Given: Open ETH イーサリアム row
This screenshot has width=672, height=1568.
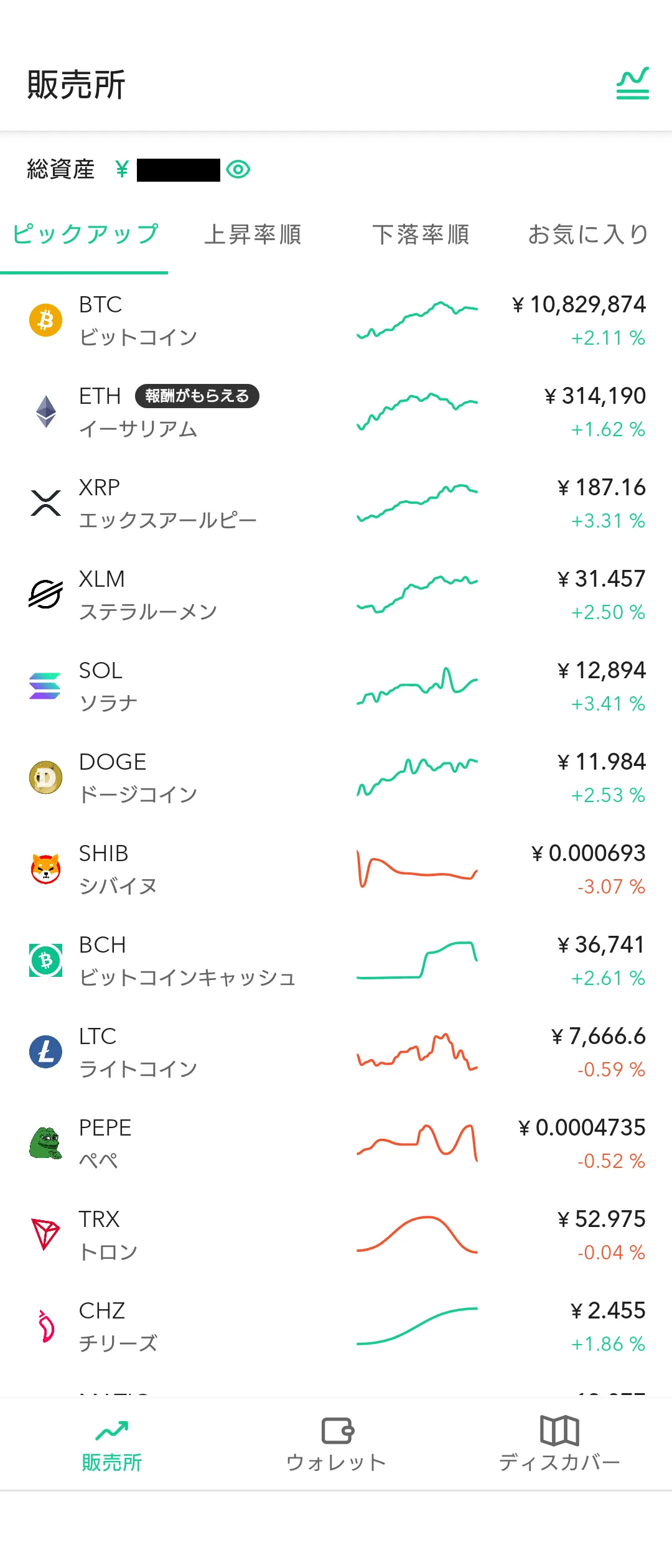Looking at the screenshot, I should (336, 412).
